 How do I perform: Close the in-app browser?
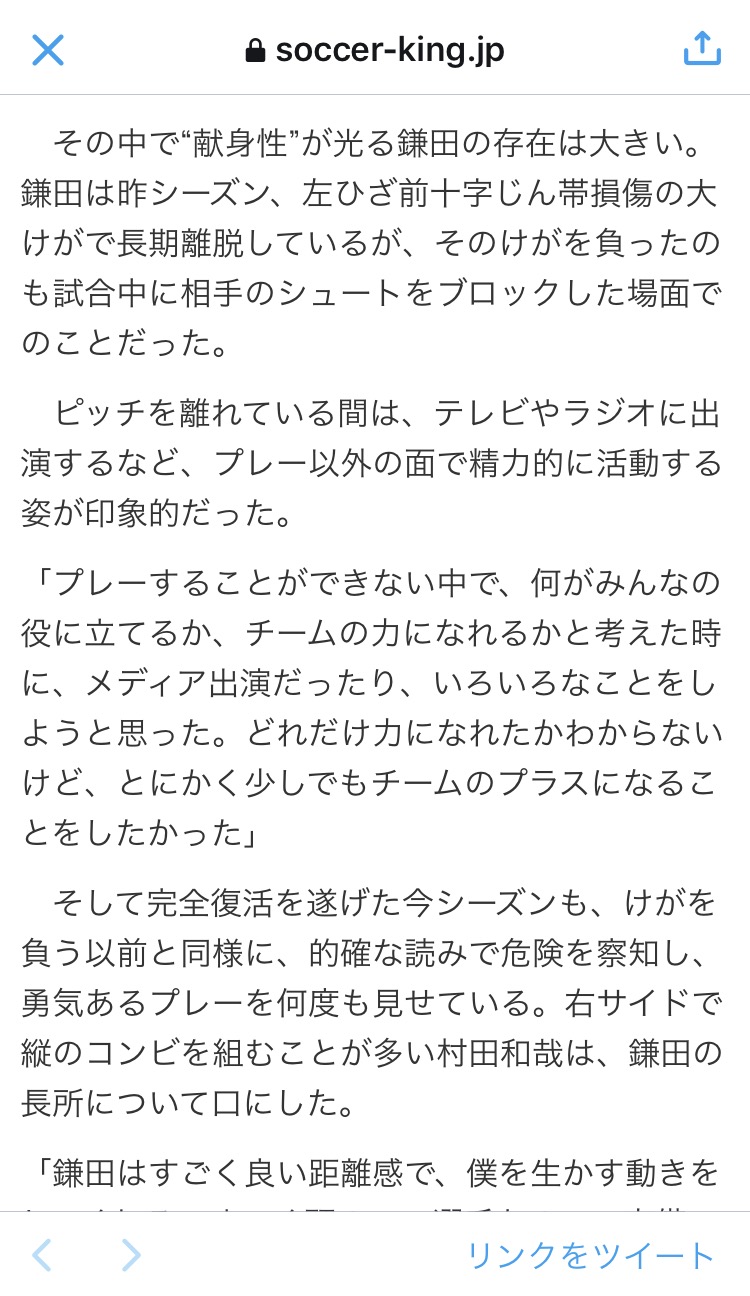tap(47, 49)
